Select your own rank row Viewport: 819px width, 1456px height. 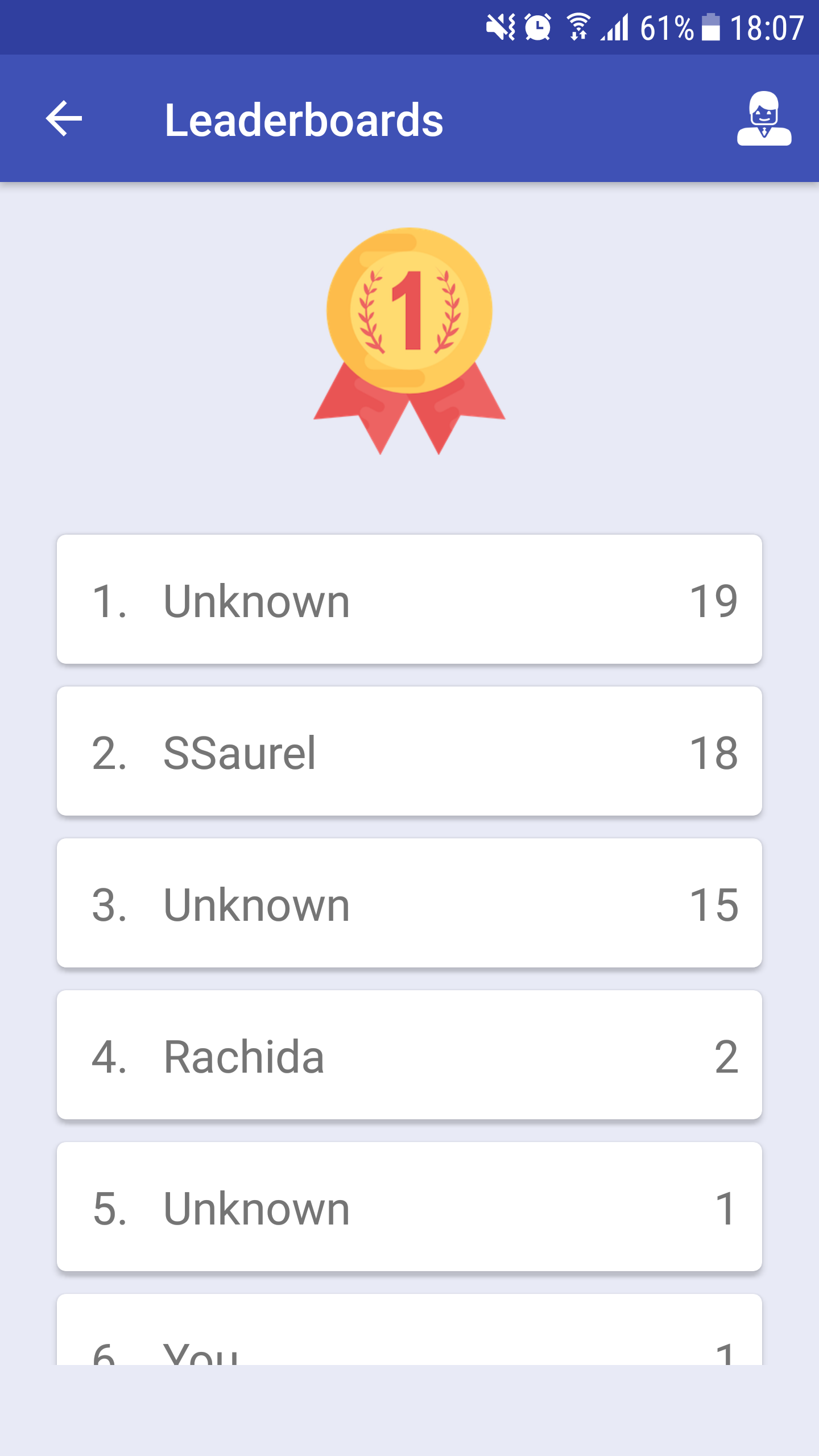[409, 1334]
